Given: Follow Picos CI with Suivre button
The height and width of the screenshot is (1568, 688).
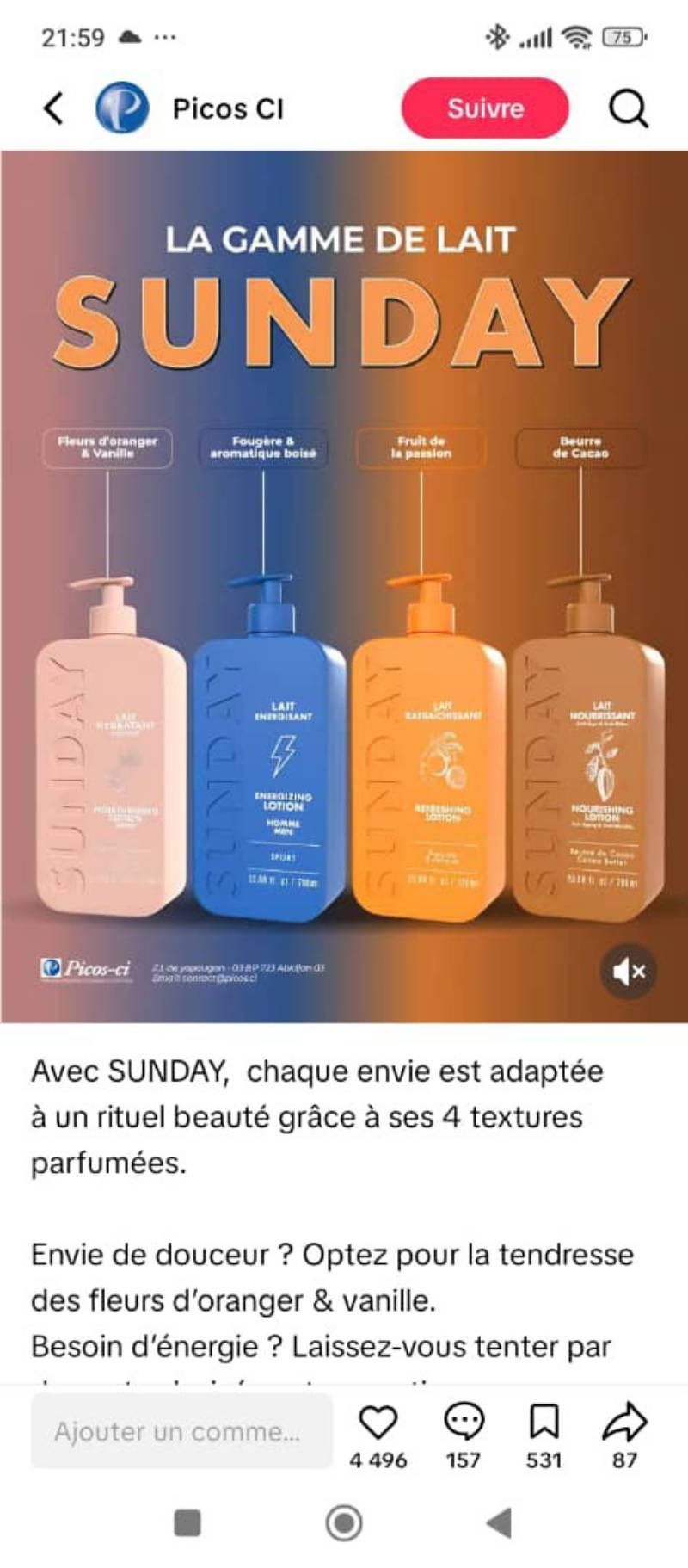Looking at the screenshot, I should pyautogui.click(x=485, y=108).
